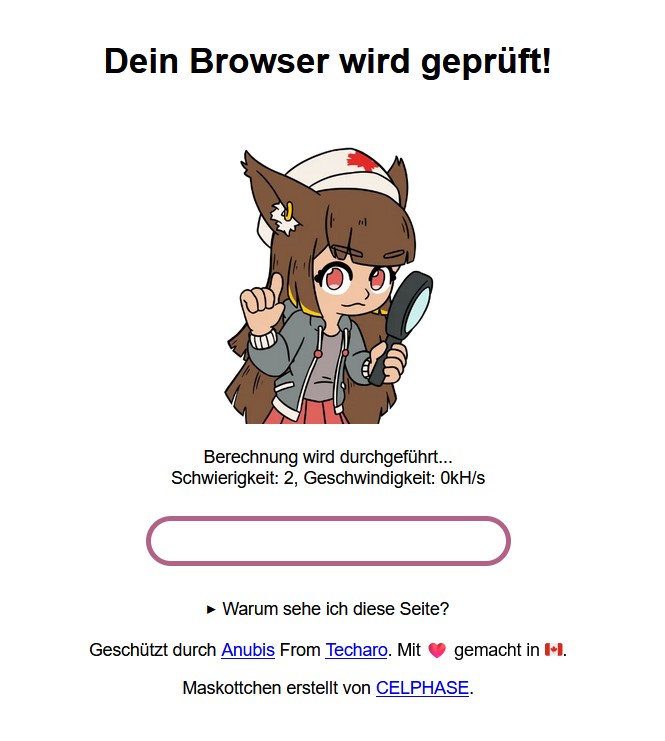Viewport: 665px width, 741px height.
Task: Open the Techaro link
Action: (x=355, y=650)
